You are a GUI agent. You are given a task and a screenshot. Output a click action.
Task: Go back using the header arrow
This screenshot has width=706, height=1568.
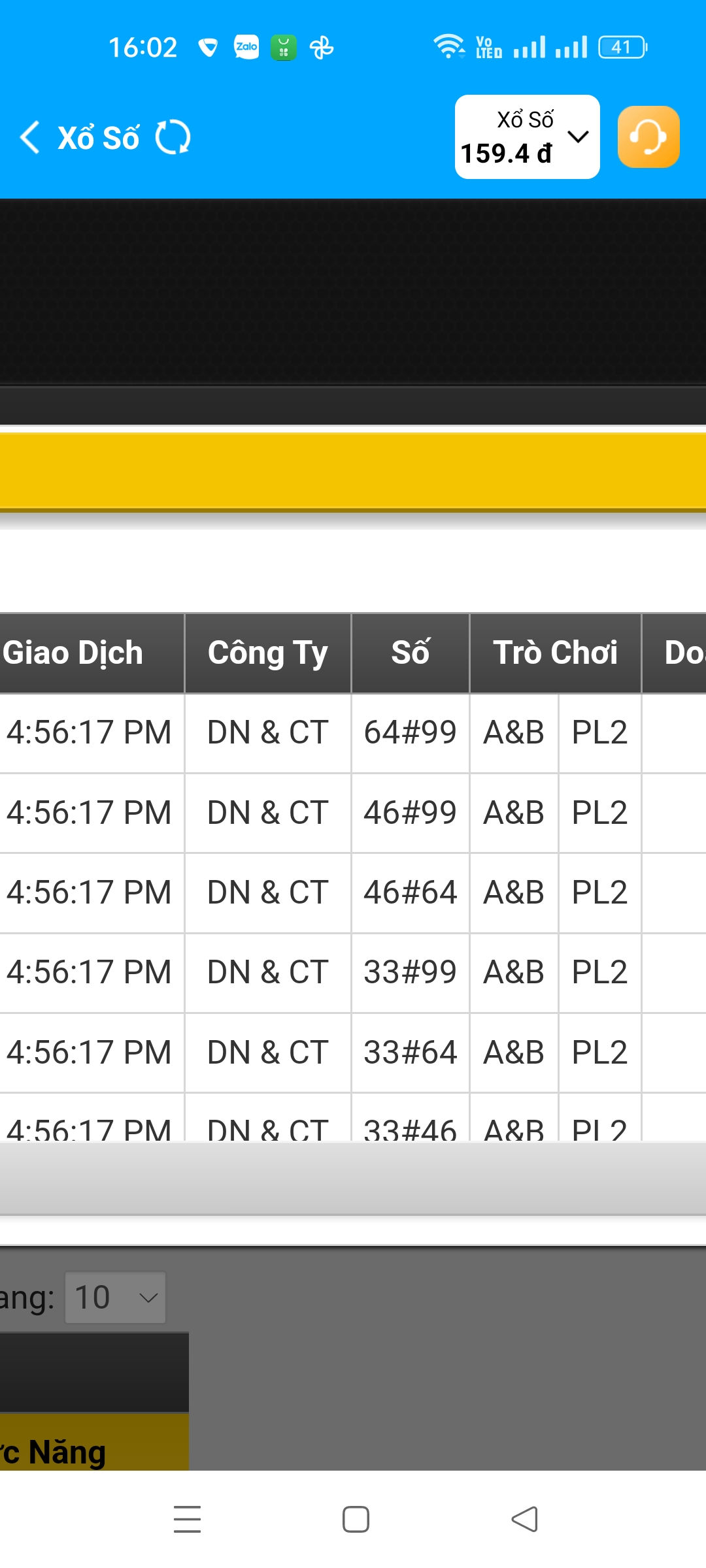pos(30,137)
